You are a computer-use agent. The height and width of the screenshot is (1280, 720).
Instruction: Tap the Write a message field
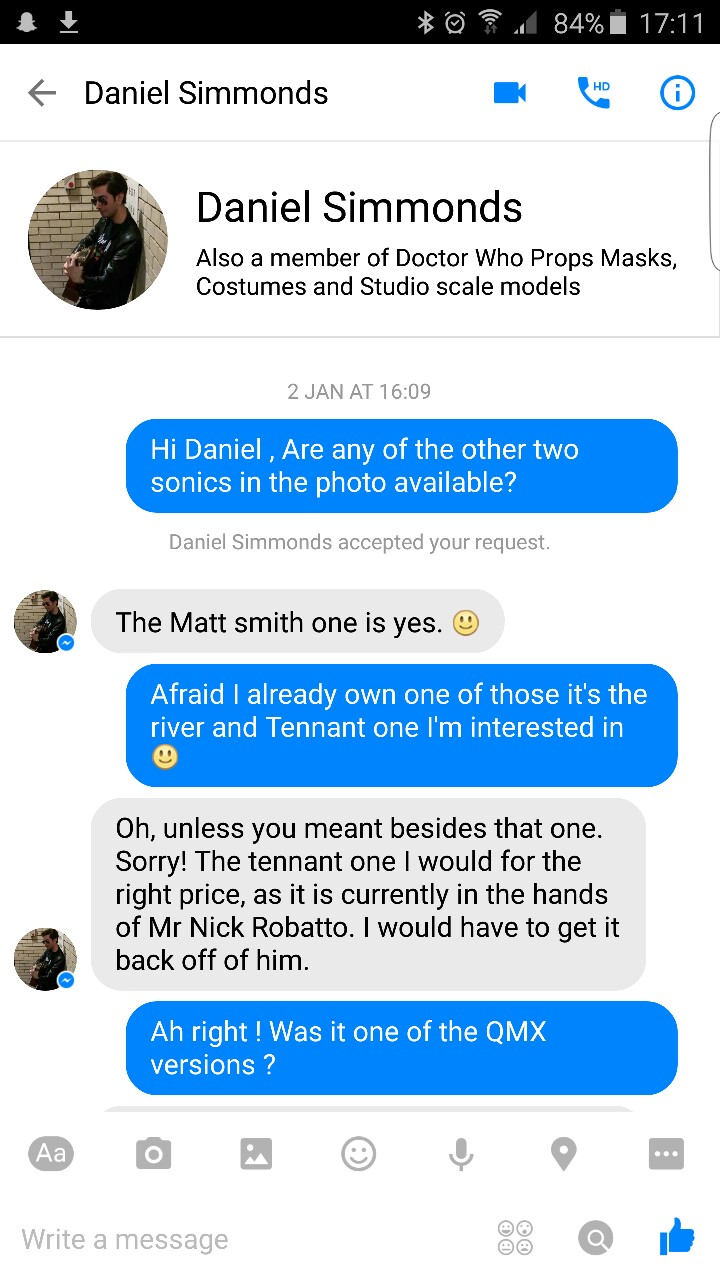(240, 1239)
